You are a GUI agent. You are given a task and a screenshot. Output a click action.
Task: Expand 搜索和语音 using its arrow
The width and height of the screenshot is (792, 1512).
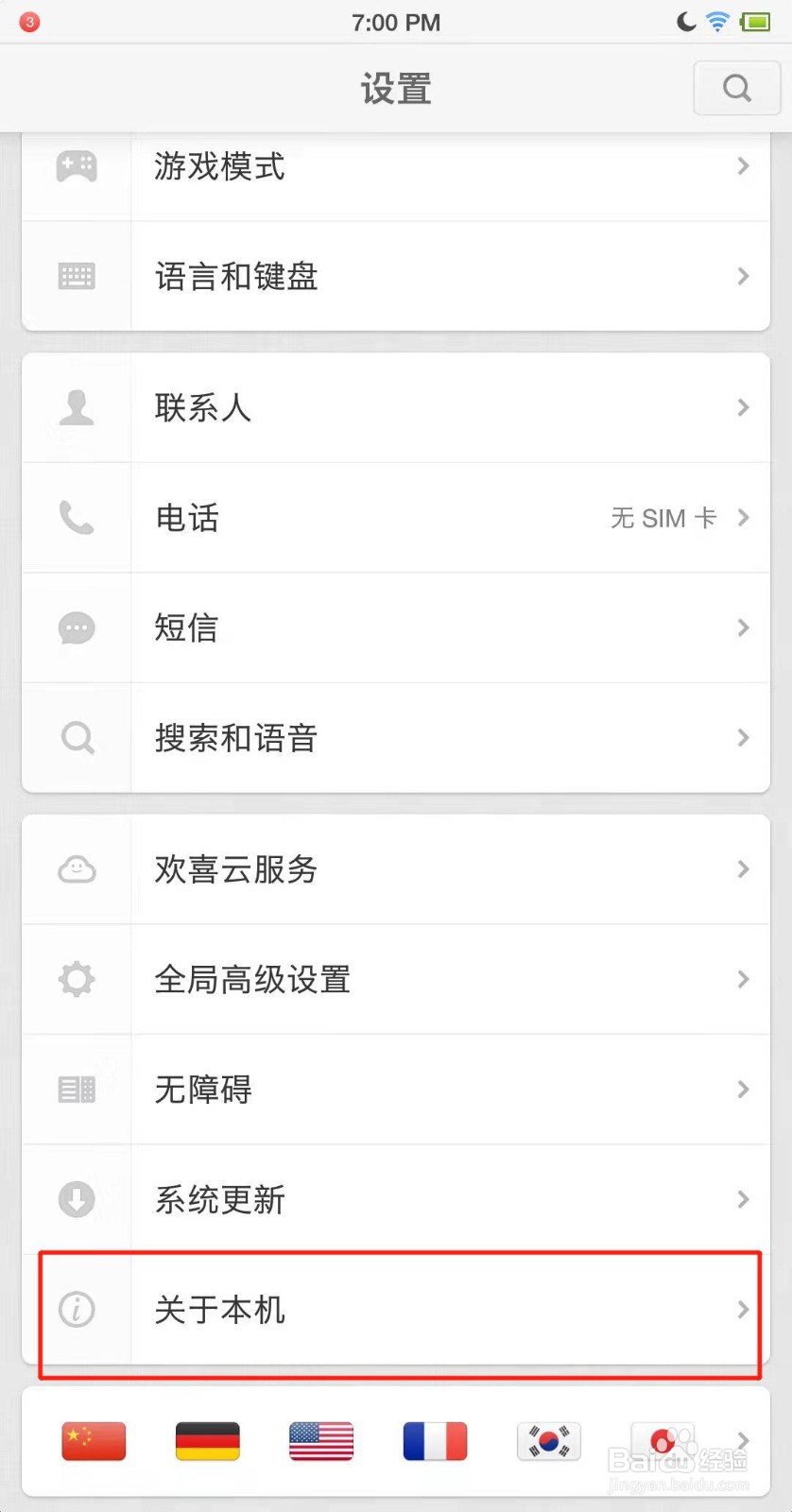[743, 738]
